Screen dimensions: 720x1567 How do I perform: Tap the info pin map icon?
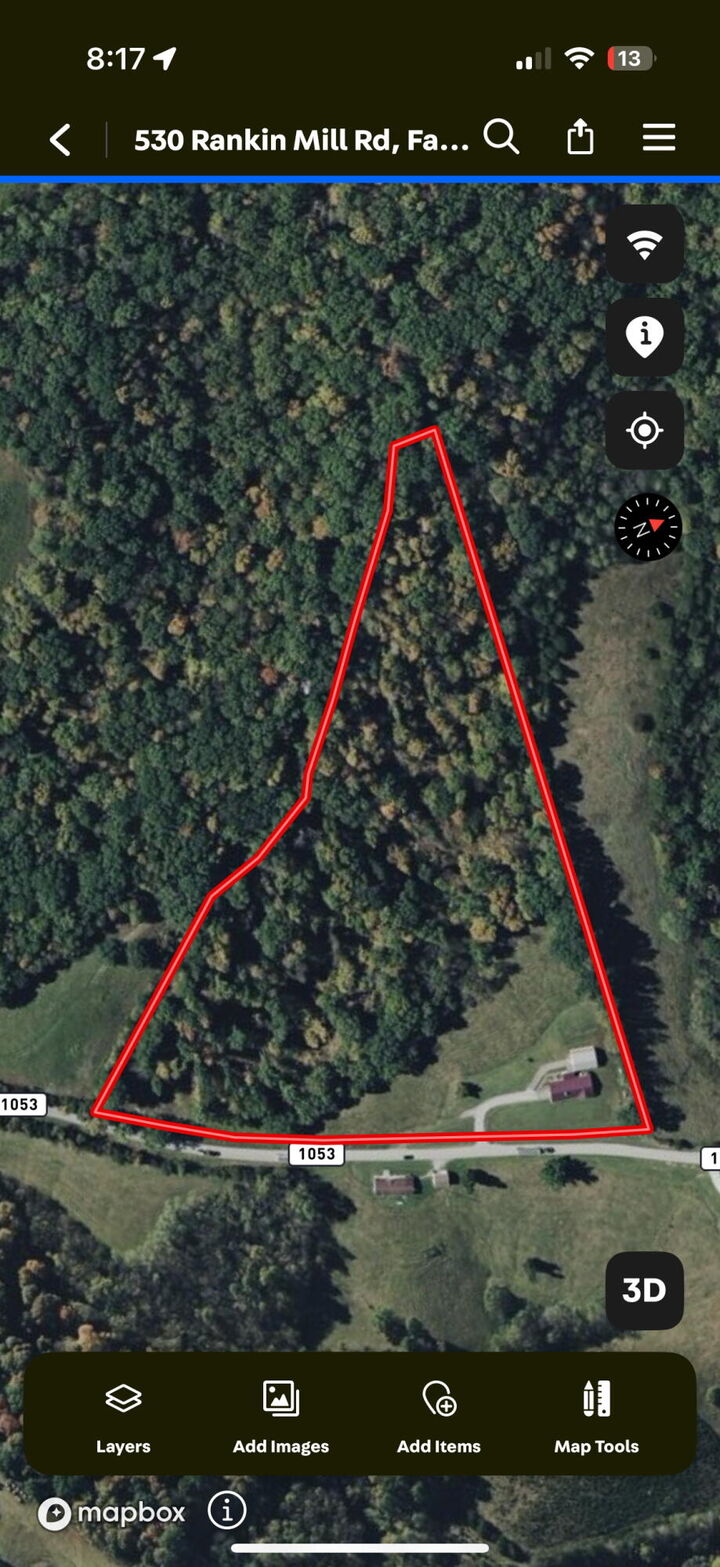645,337
